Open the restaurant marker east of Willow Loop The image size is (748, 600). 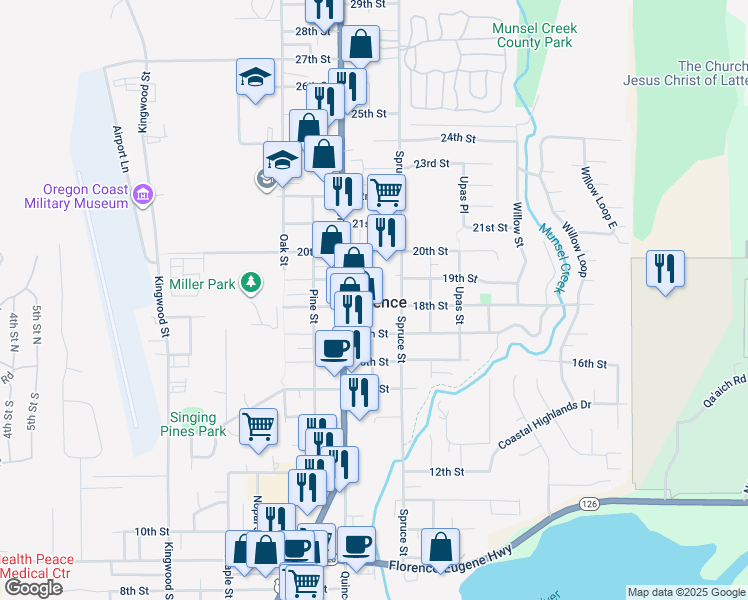click(665, 269)
